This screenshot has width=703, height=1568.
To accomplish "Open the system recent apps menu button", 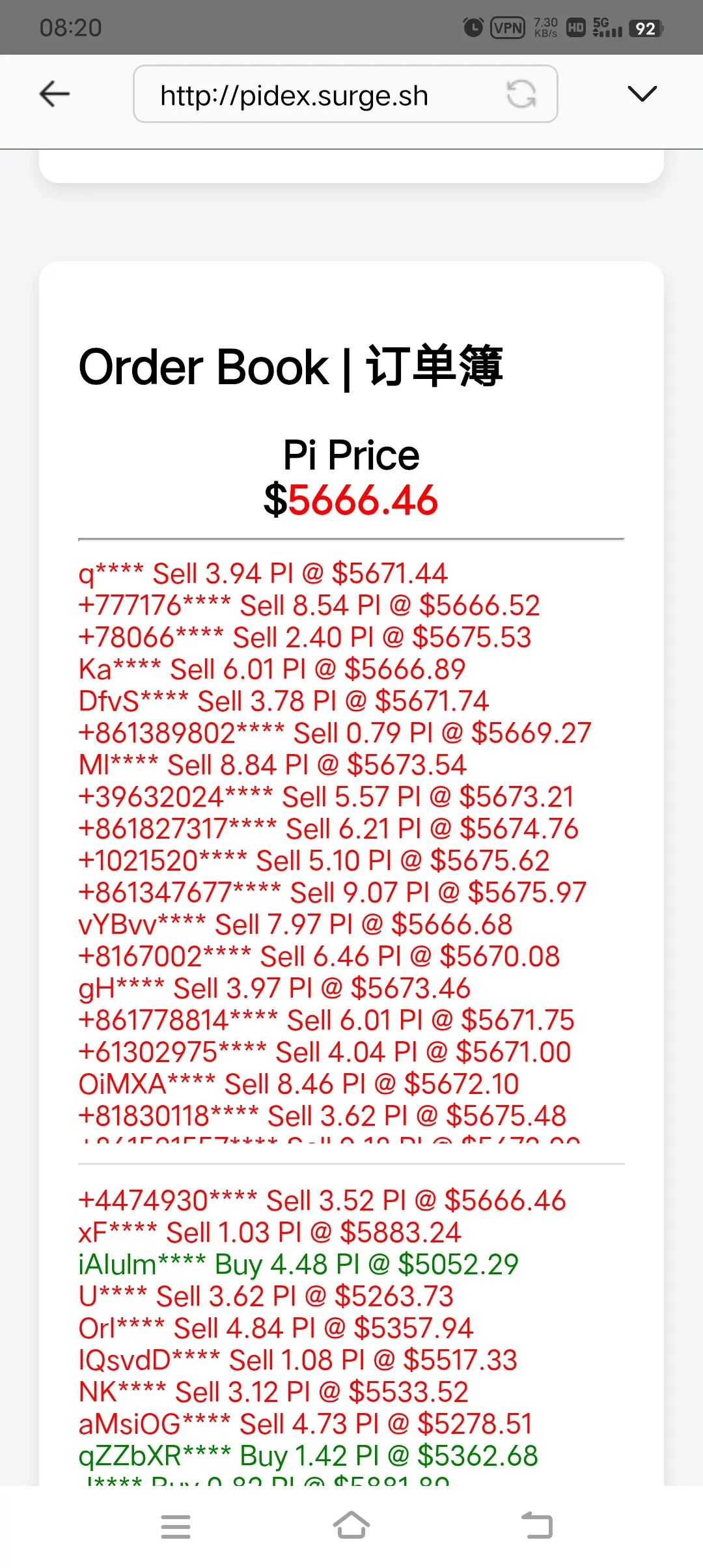I will click(176, 1526).
